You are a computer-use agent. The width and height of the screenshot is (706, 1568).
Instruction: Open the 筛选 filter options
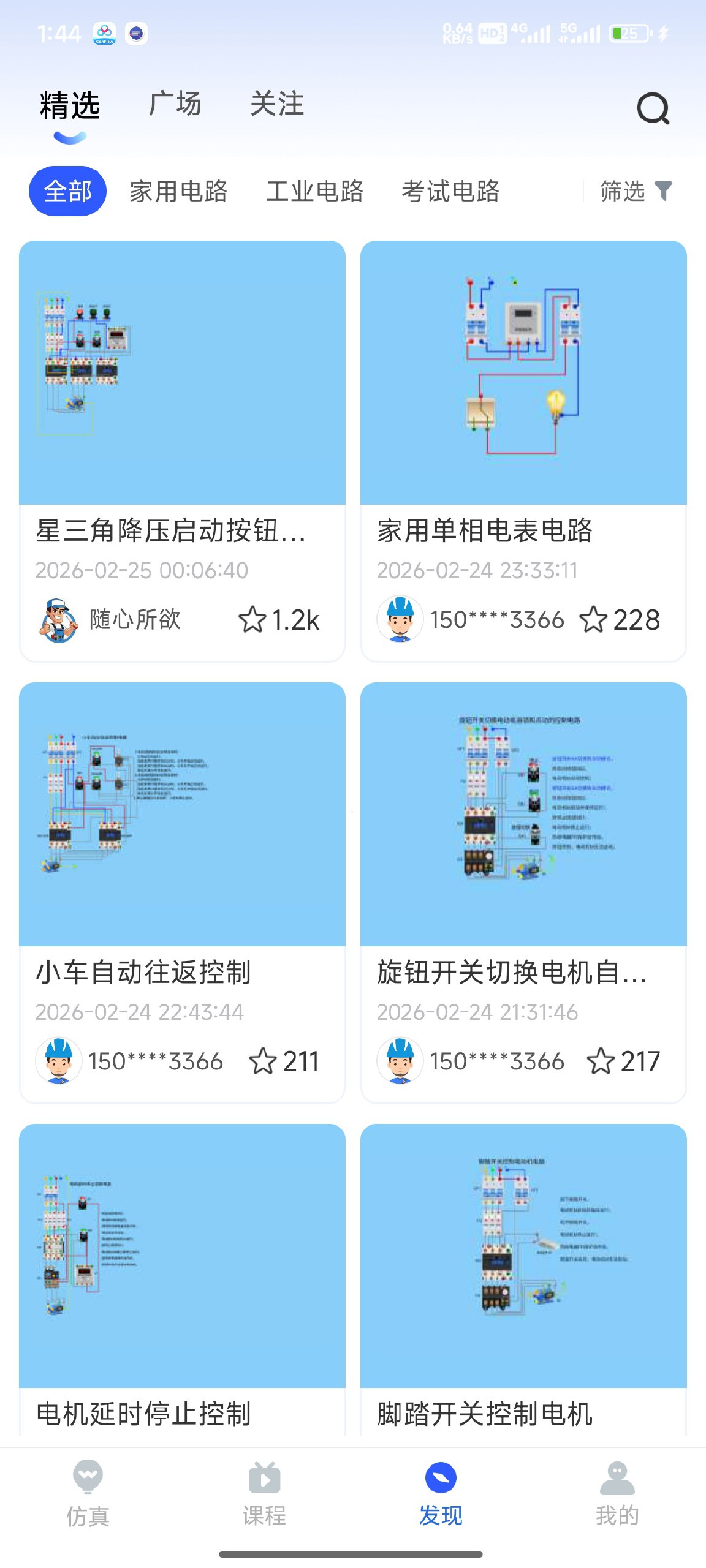[635, 191]
